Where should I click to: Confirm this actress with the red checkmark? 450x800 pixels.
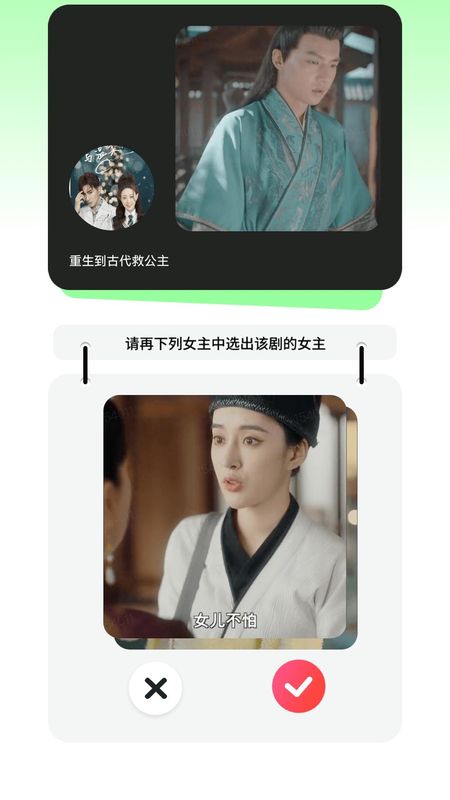pyautogui.click(x=298, y=686)
